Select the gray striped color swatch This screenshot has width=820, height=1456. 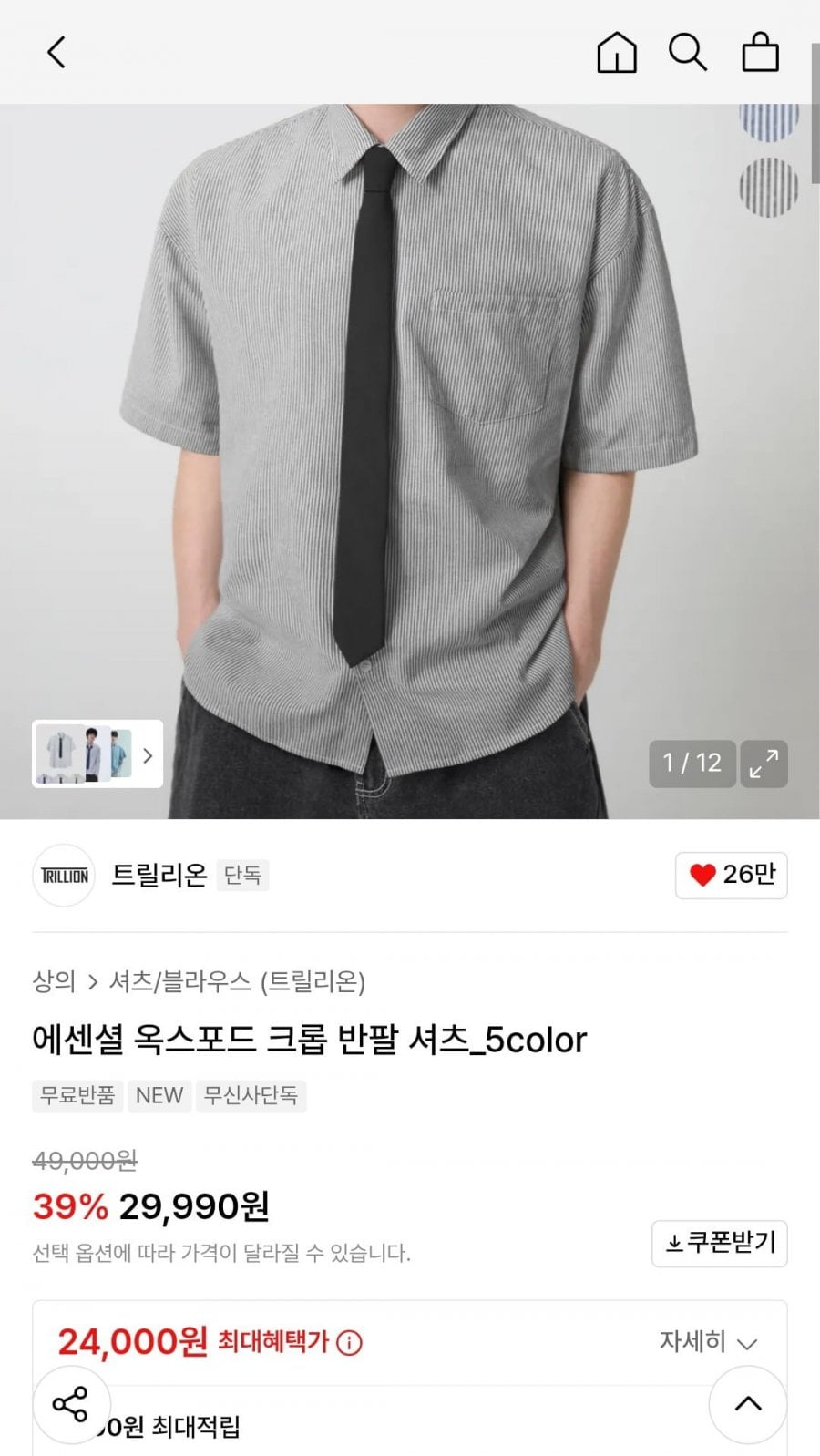point(769,188)
